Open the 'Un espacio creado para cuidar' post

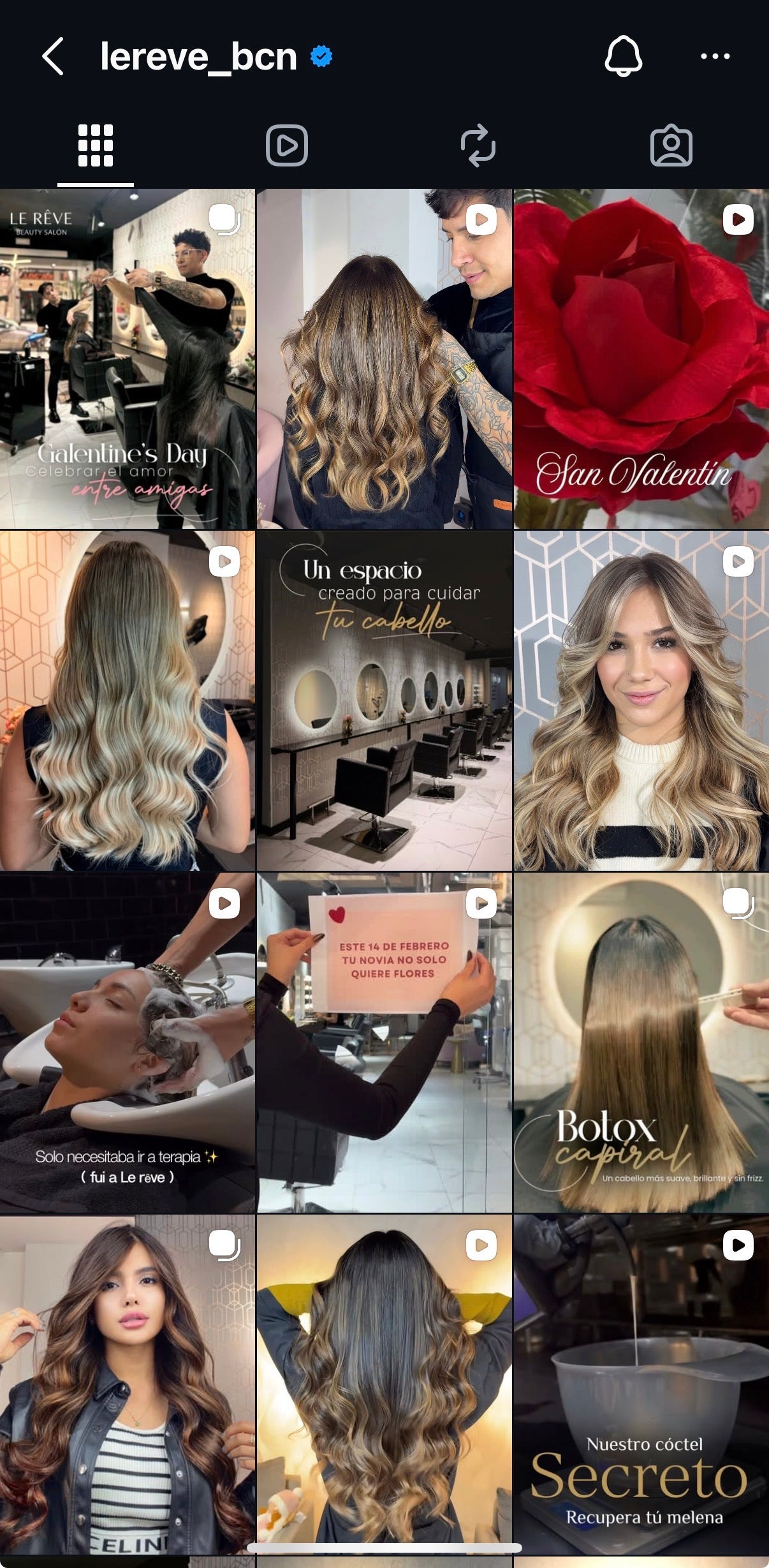pos(384,700)
